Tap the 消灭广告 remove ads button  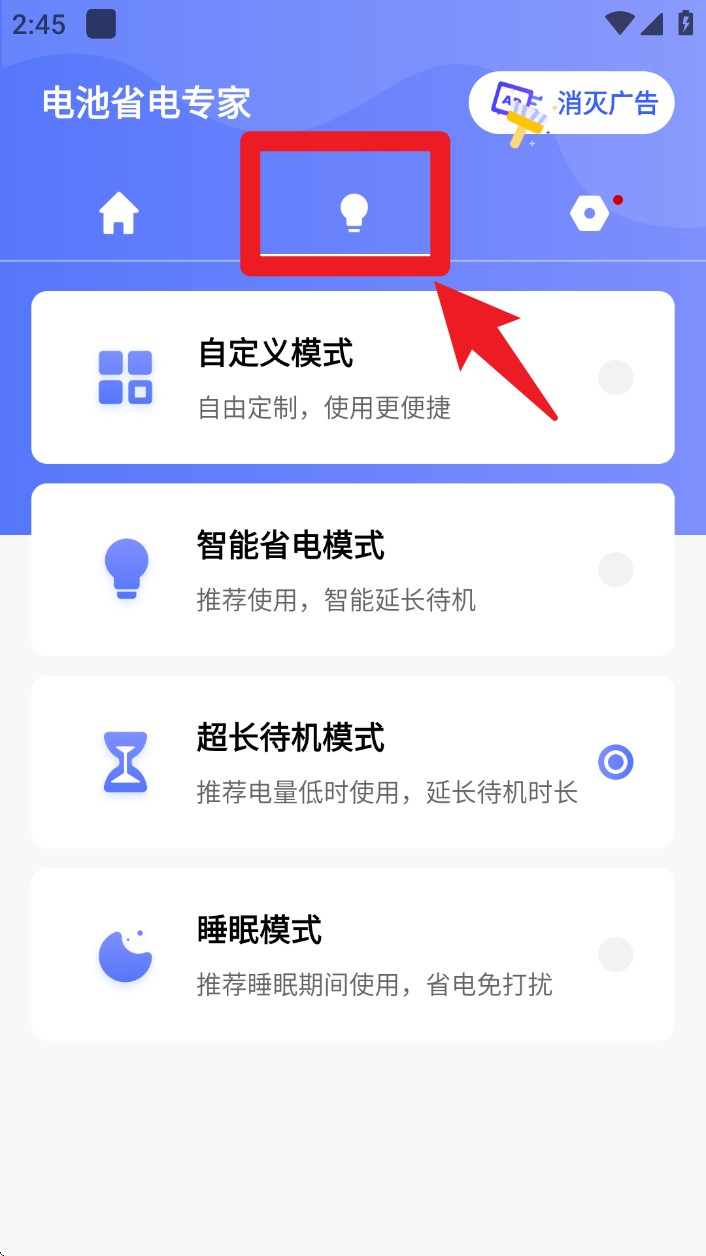click(x=572, y=103)
